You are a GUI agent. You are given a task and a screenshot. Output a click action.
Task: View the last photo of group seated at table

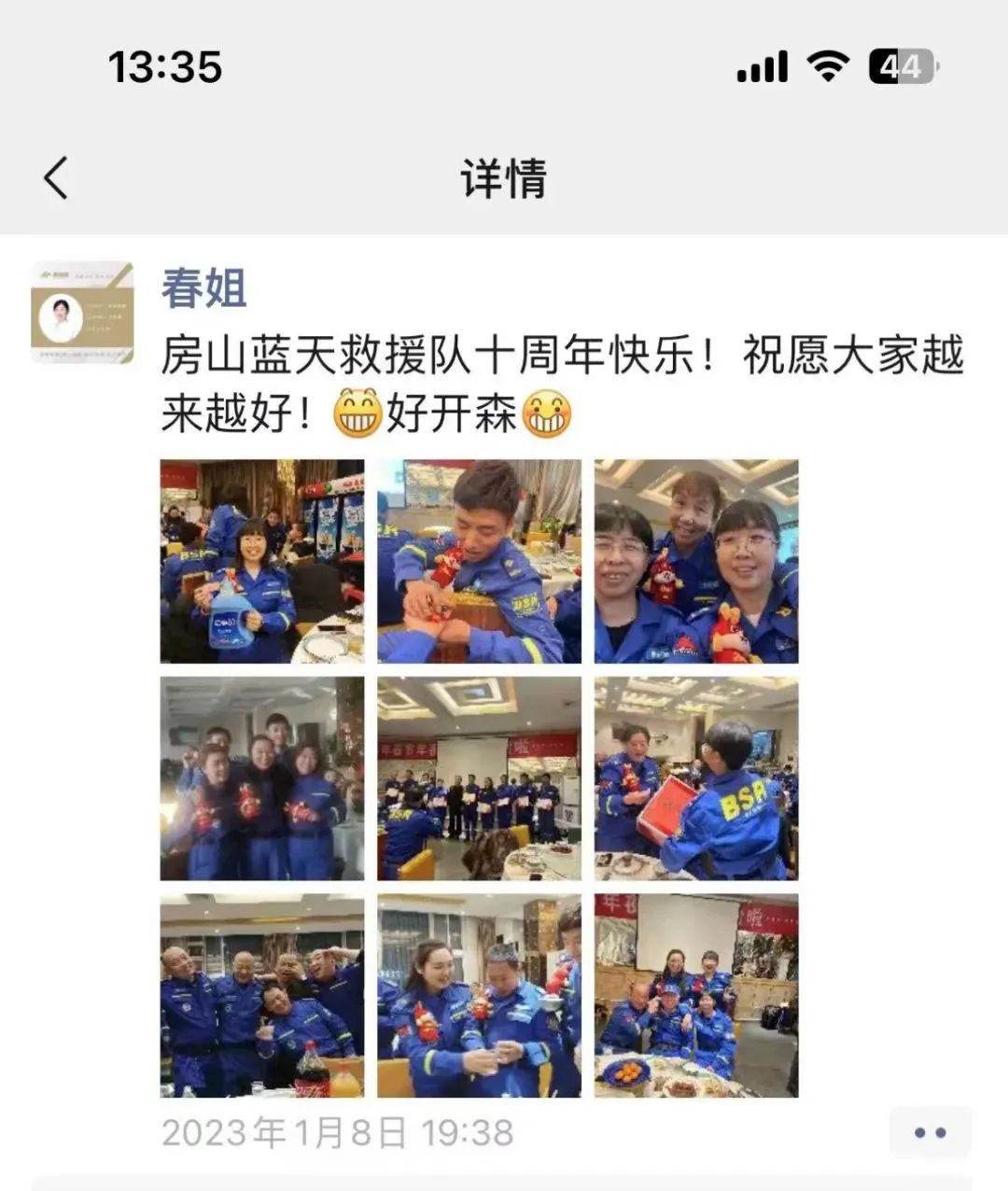click(x=696, y=996)
